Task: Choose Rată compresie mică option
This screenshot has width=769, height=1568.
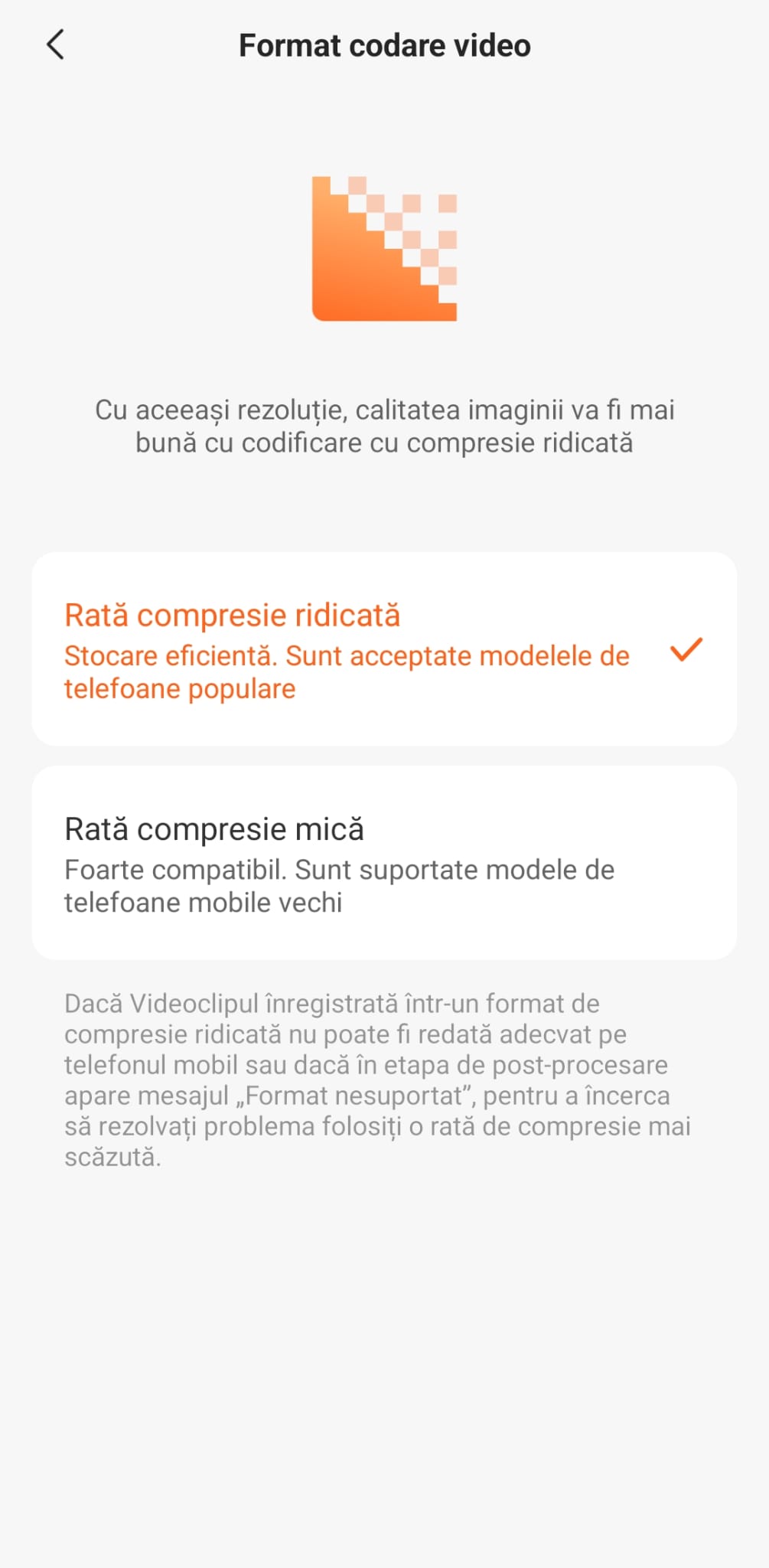Action: 384,863
